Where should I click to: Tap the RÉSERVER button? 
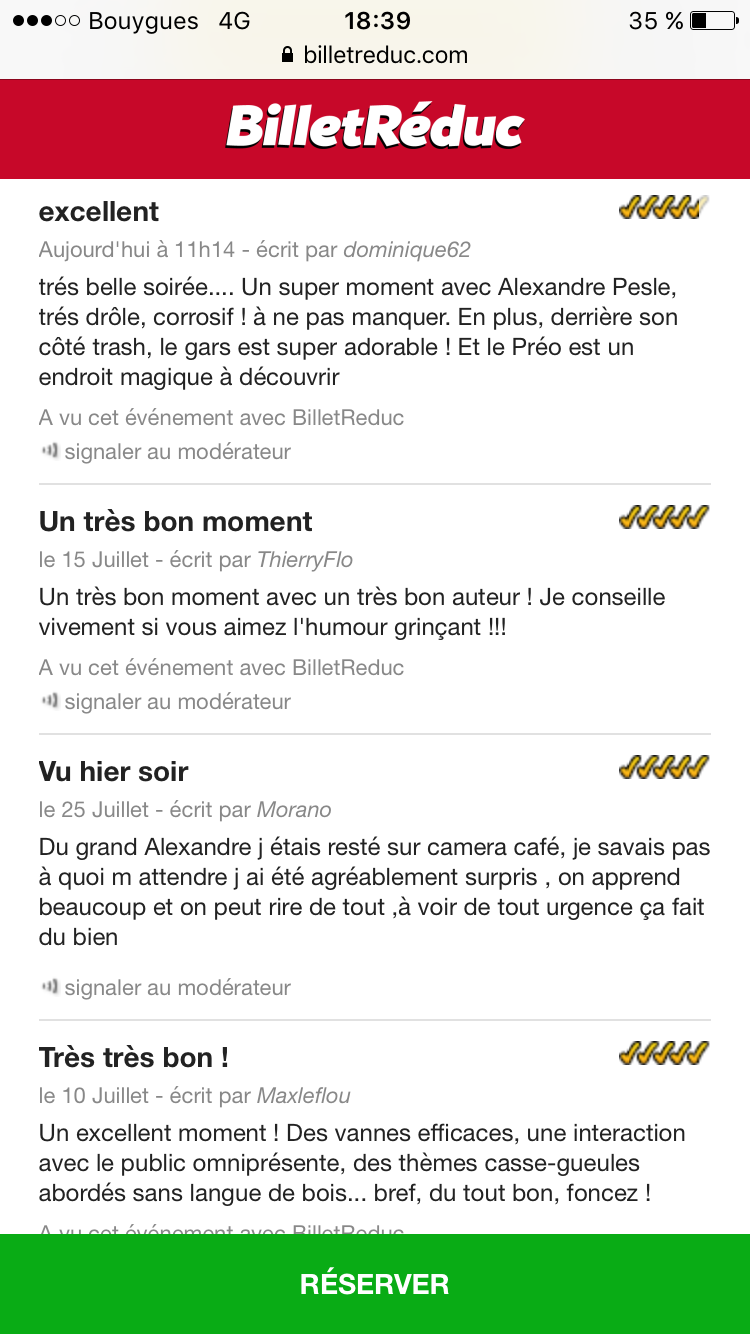[375, 1284]
